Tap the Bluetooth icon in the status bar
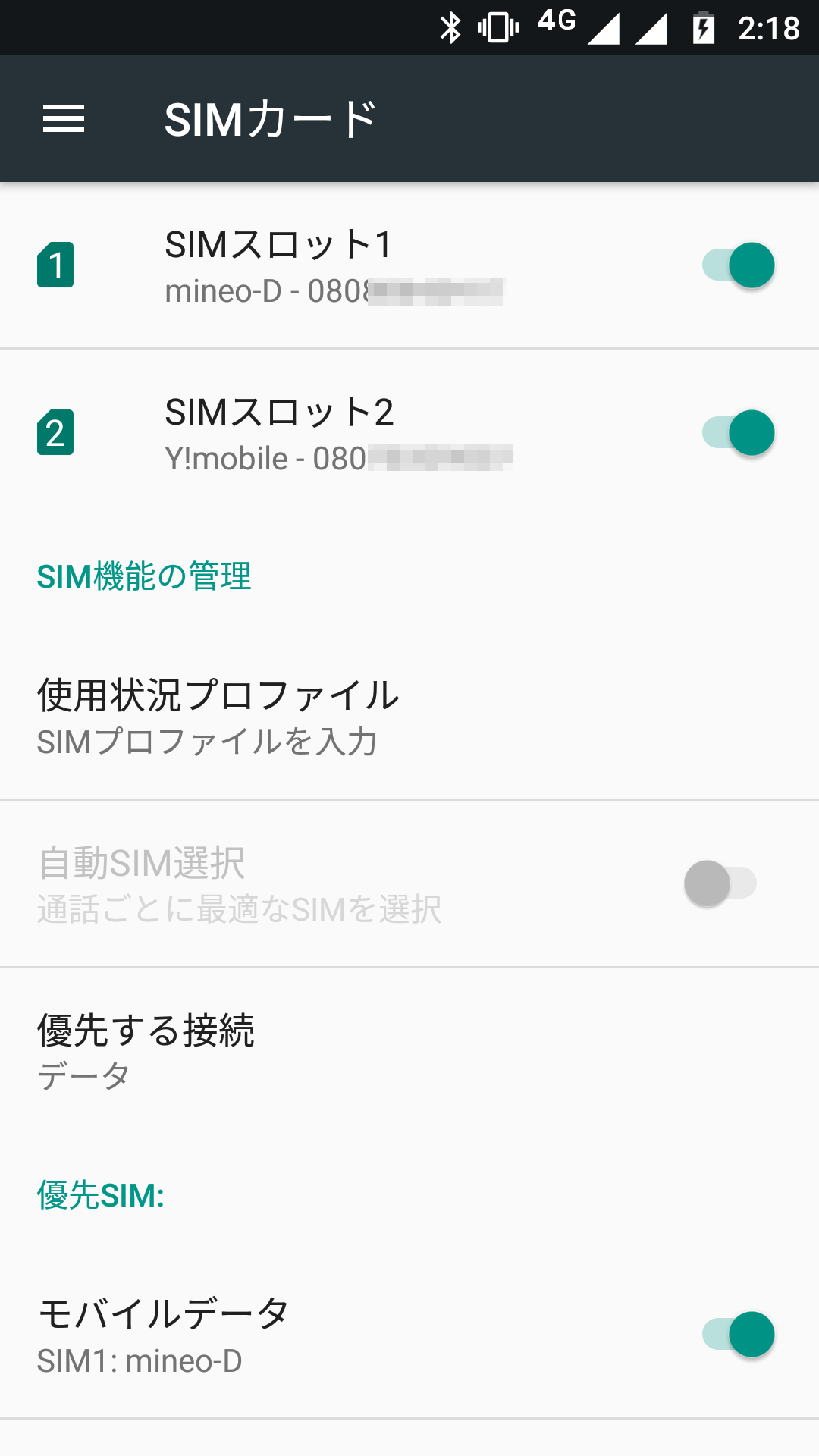 [x=453, y=27]
